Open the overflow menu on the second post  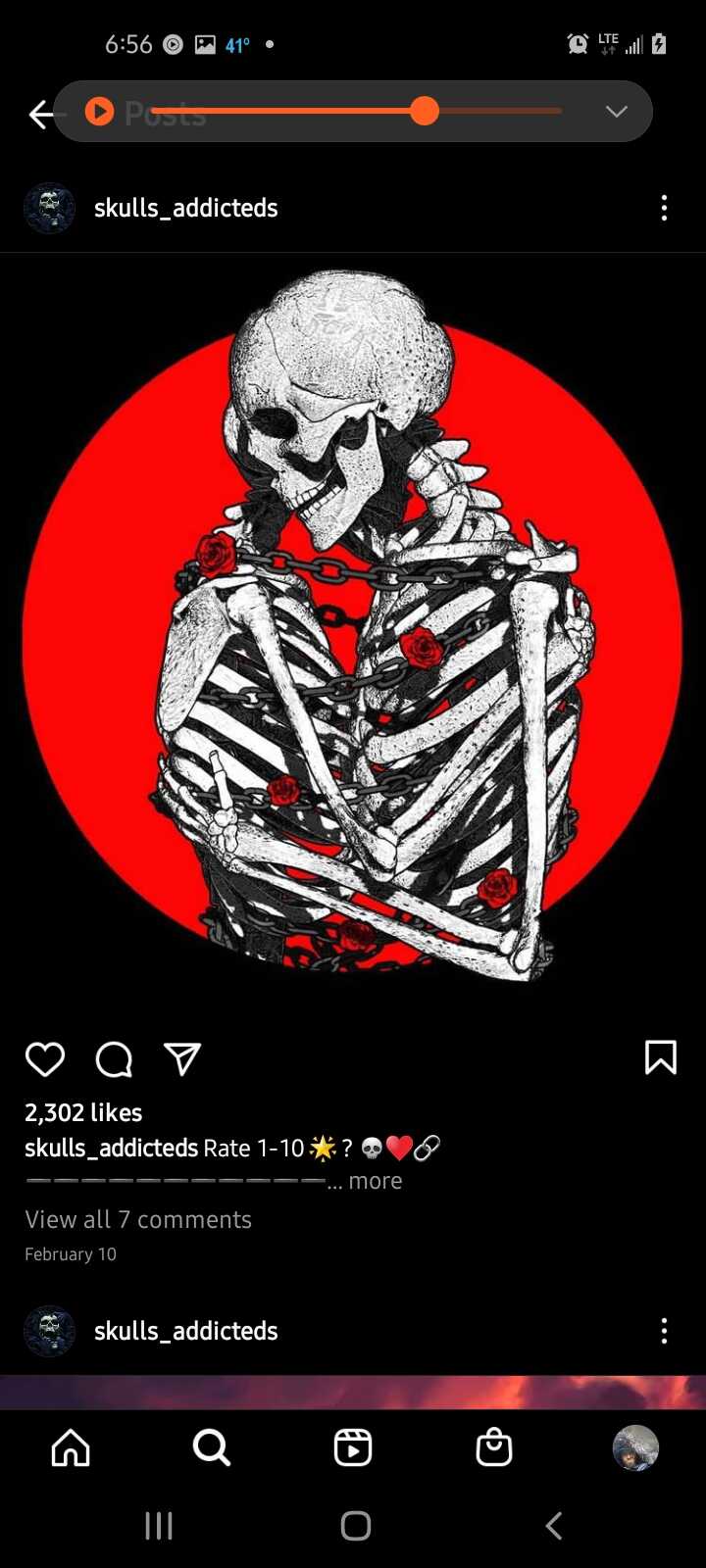coord(664,1331)
